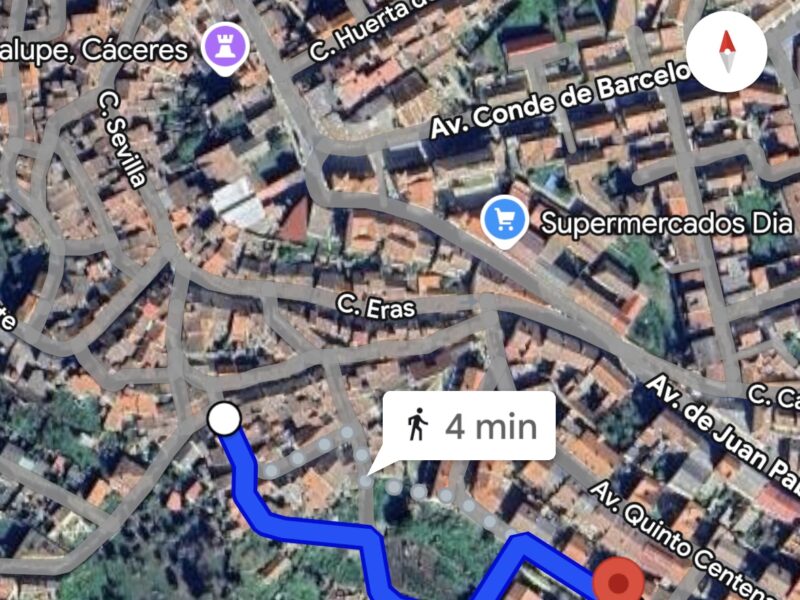Choose the 4 min alternate walking route
Viewport: 800px width, 600px height.
pyautogui.click(x=470, y=426)
